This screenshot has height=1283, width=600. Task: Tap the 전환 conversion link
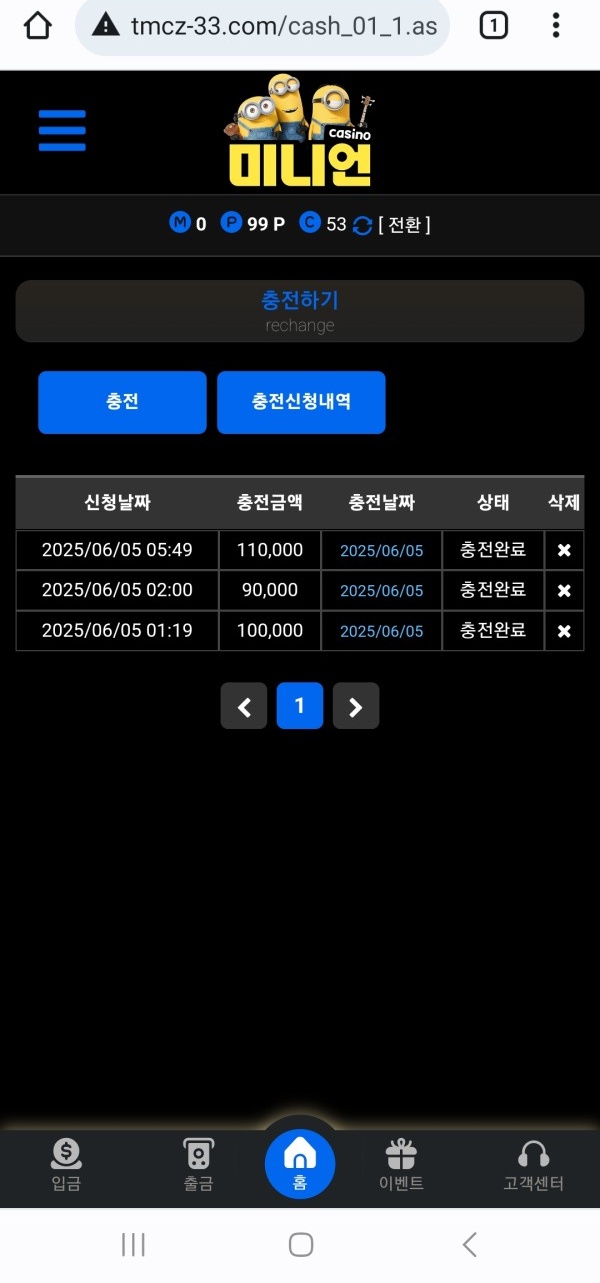pos(404,225)
